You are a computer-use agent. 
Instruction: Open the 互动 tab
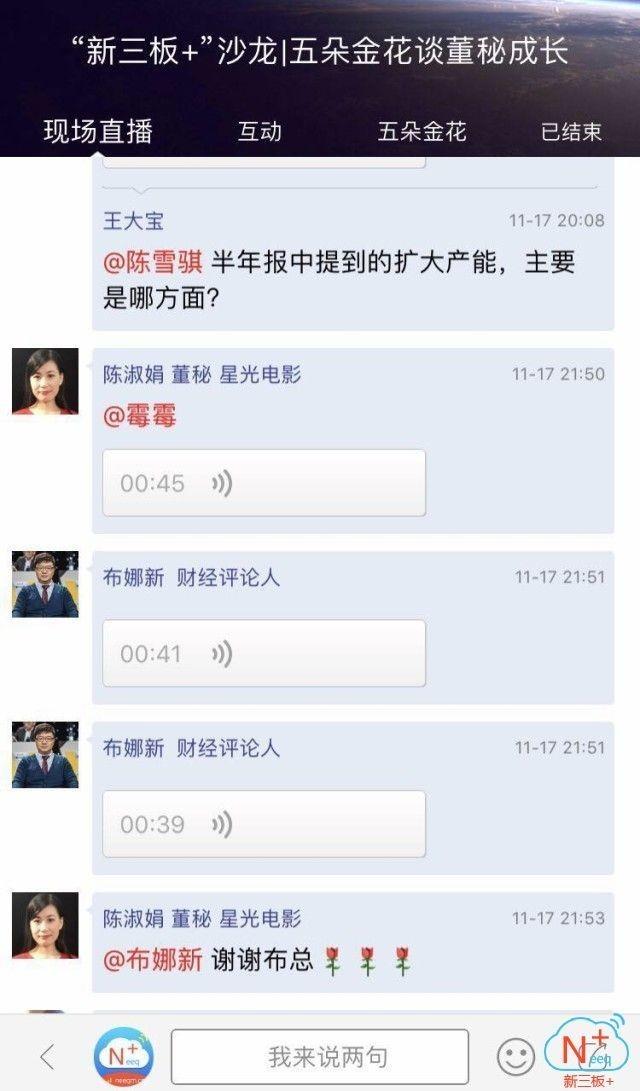point(260,132)
